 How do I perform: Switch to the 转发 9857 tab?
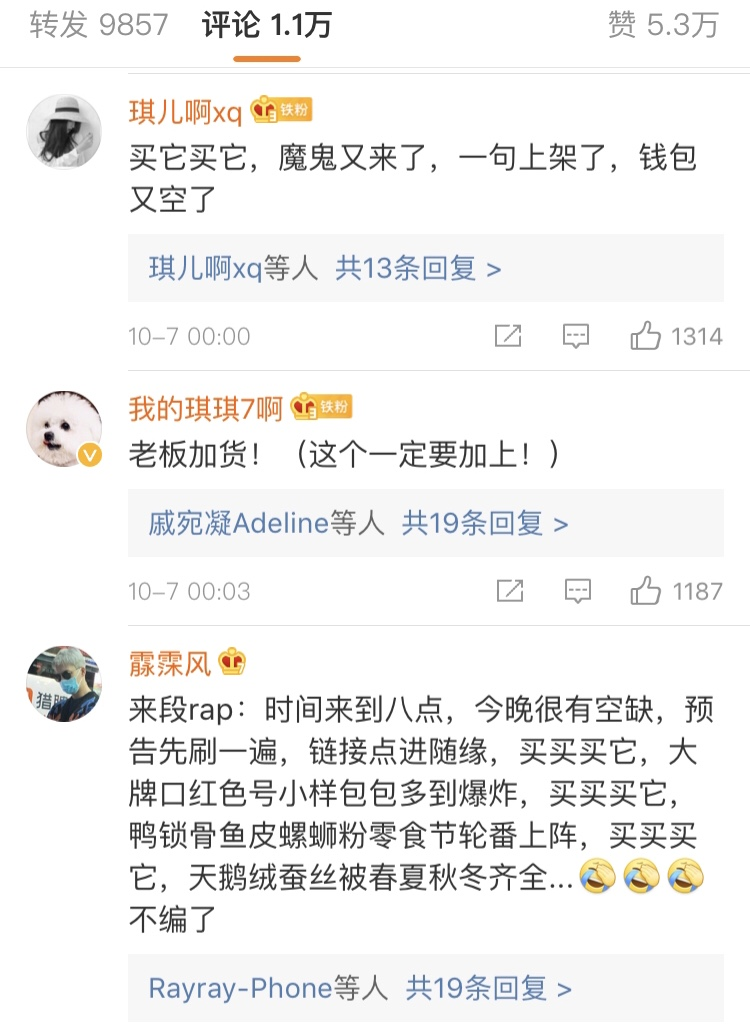99,25
